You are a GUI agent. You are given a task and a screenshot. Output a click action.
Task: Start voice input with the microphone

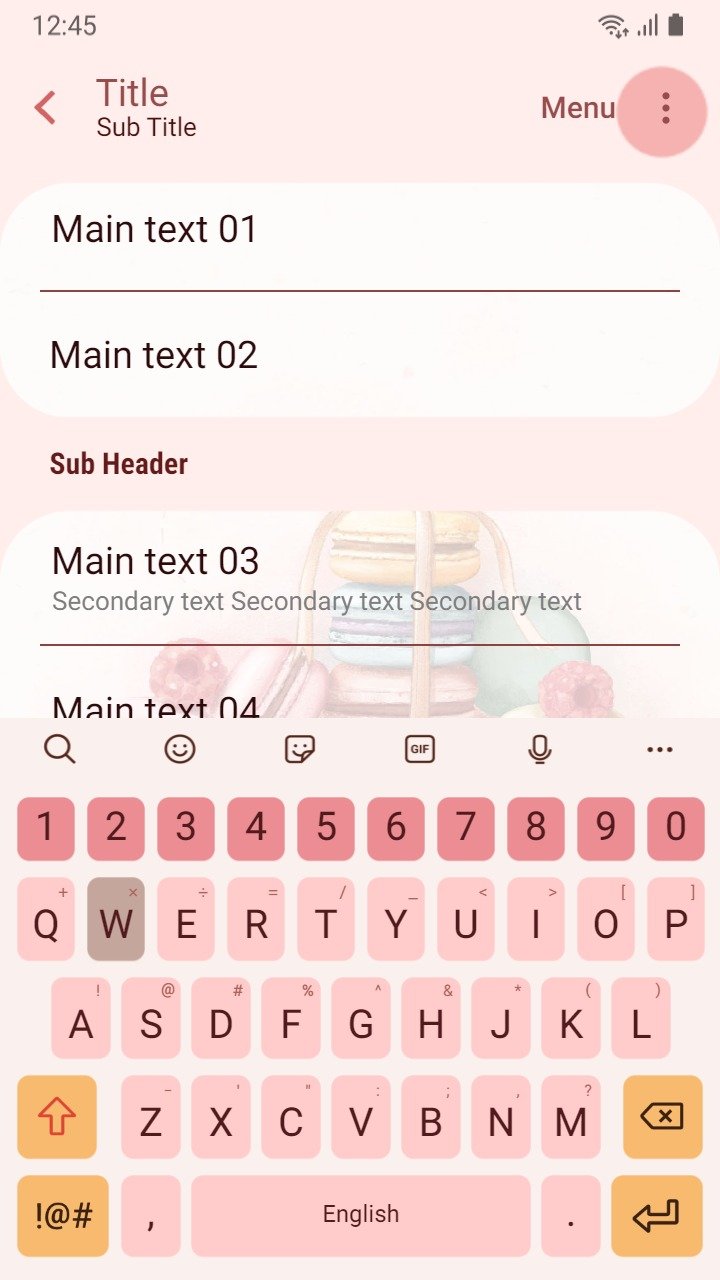[x=540, y=748]
